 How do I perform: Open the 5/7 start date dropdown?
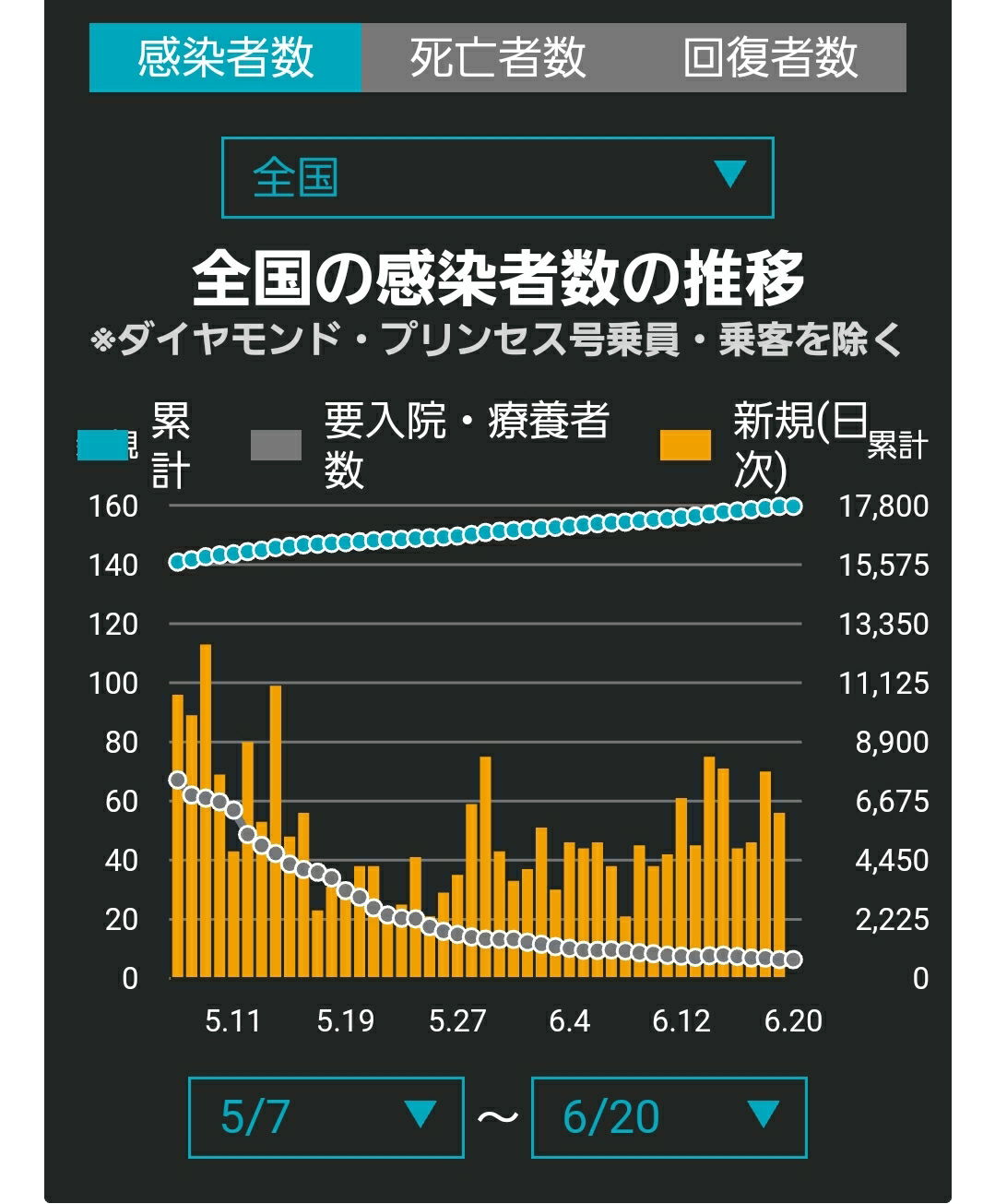pos(326,1116)
